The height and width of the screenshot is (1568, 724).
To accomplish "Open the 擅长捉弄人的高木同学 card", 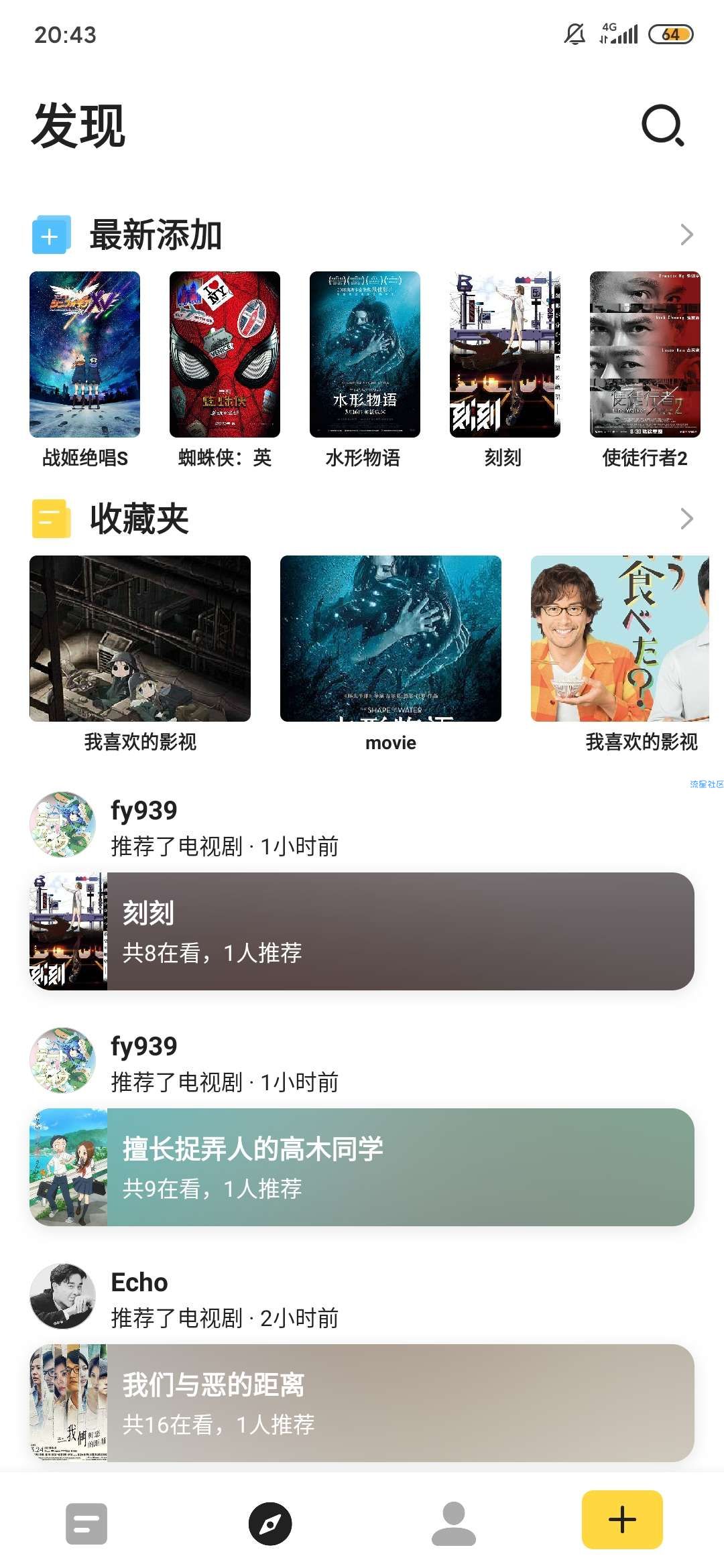I will point(362,1167).
